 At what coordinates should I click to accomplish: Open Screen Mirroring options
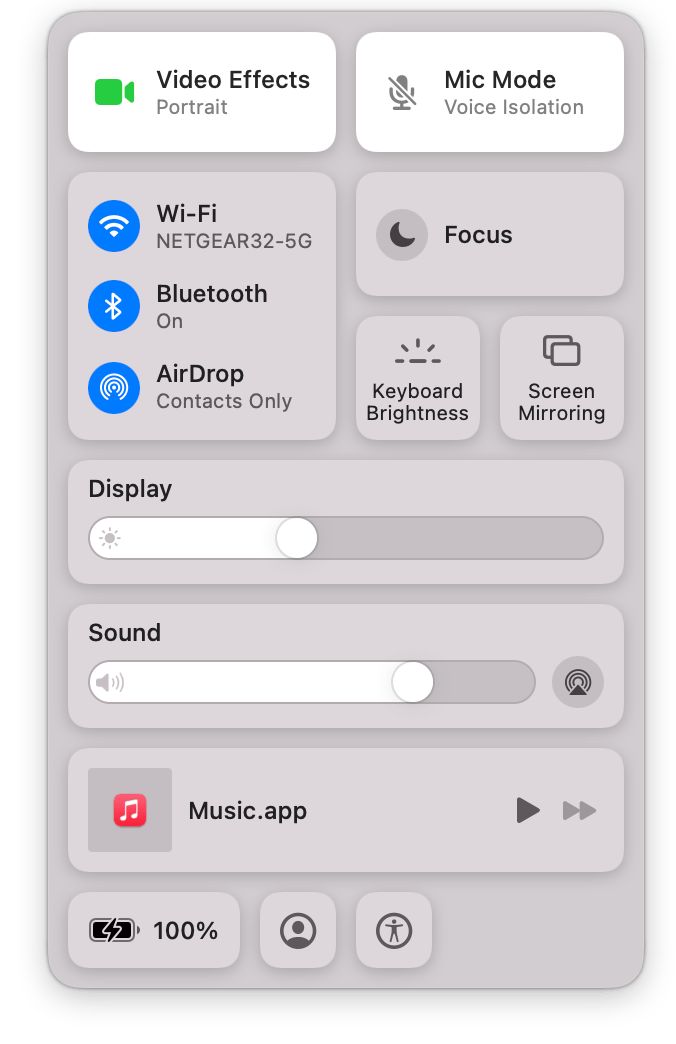(562, 378)
